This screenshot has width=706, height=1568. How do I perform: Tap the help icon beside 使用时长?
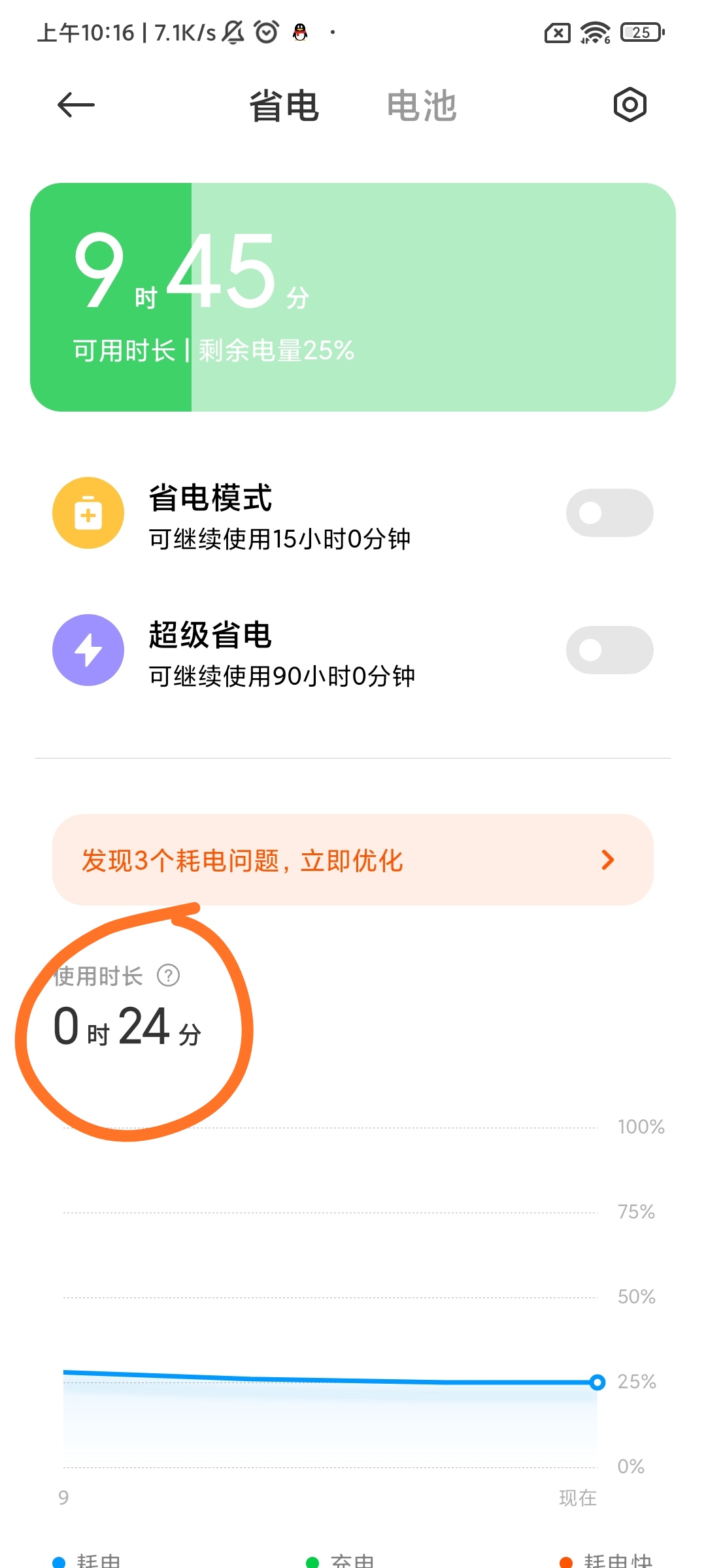point(168,975)
